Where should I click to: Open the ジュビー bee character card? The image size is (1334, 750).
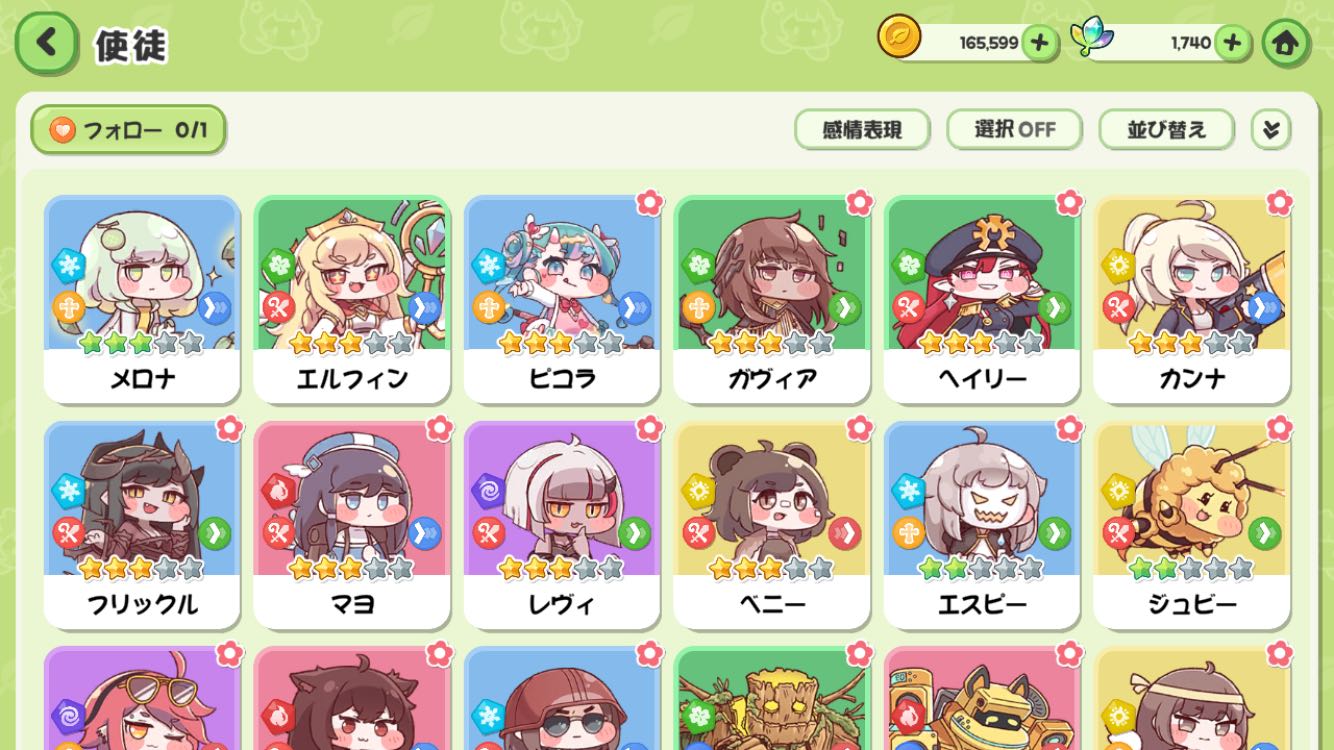tap(1192, 525)
